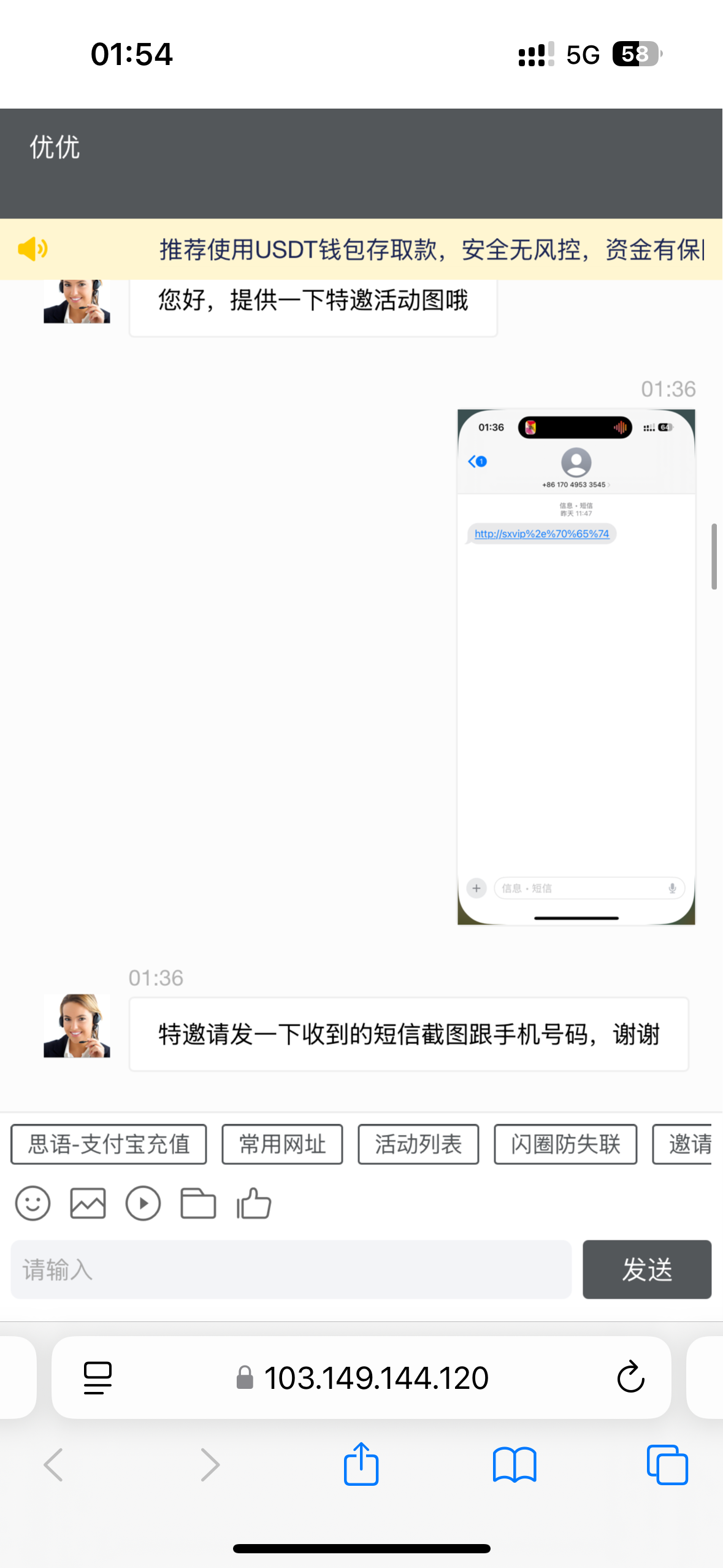Focus the 请输入 message field
The height and width of the screenshot is (1568, 723).
click(x=291, y=1269)
